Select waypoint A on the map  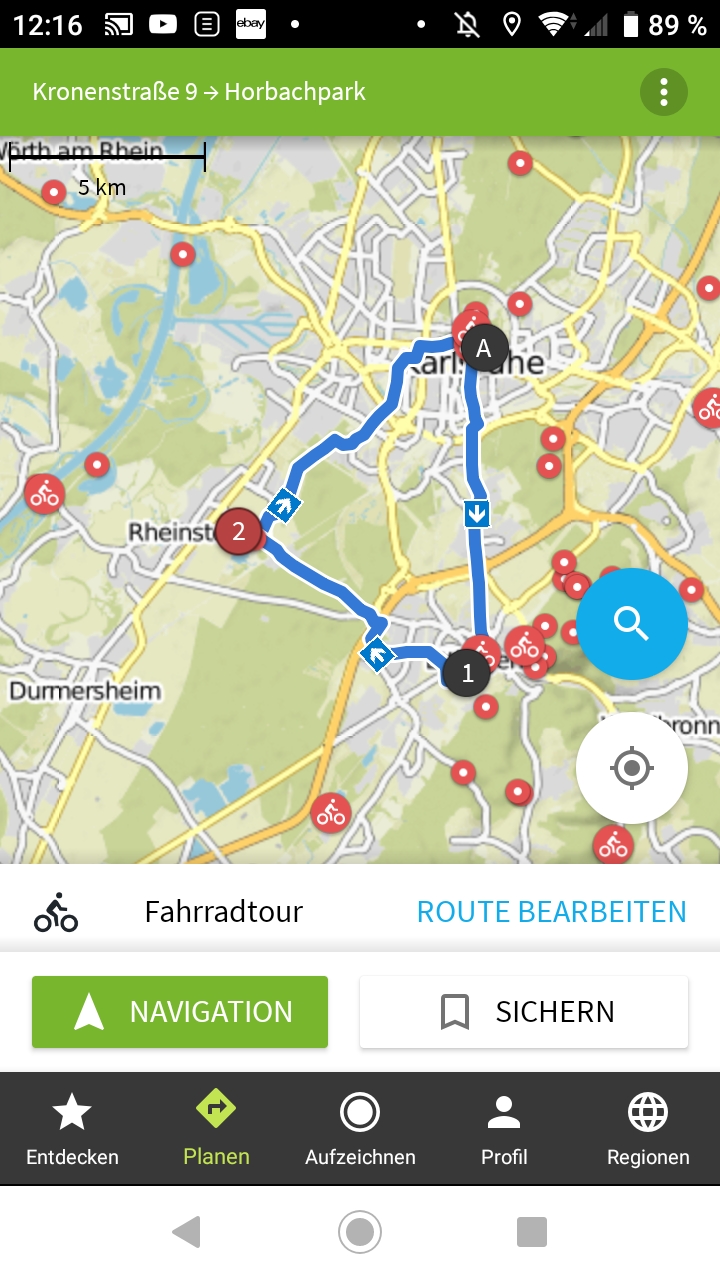tap(484, 349)
